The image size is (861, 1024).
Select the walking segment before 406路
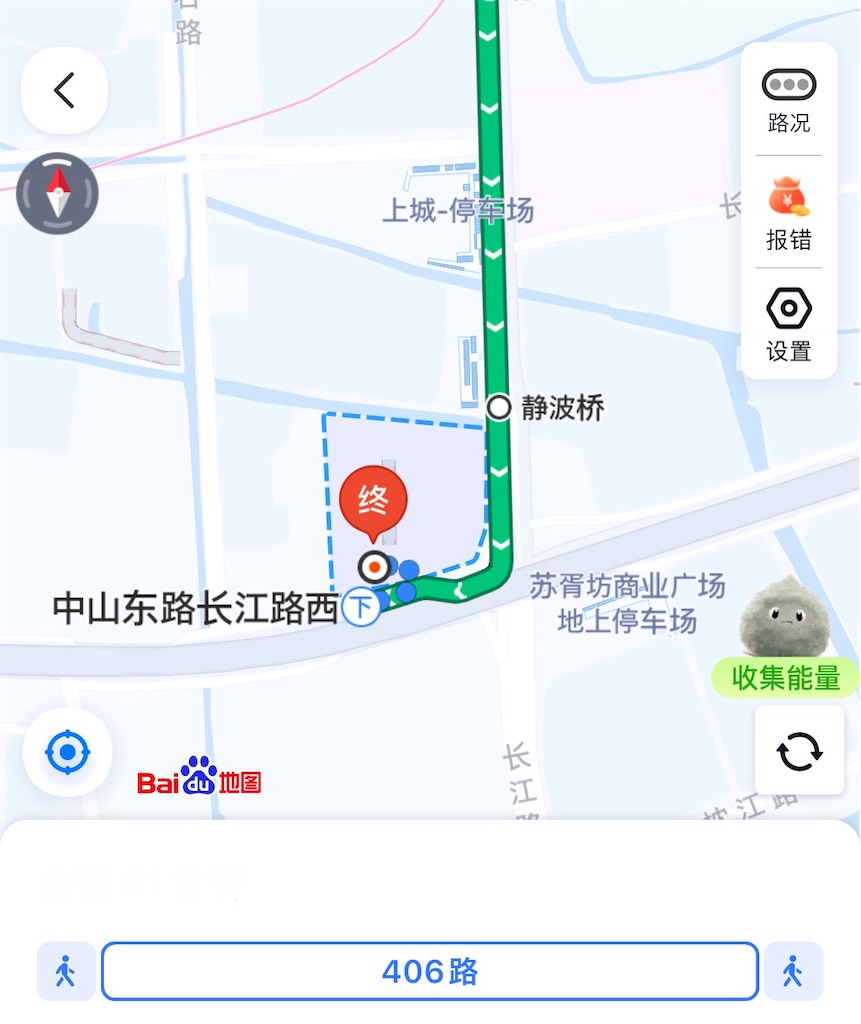point(67,970)
